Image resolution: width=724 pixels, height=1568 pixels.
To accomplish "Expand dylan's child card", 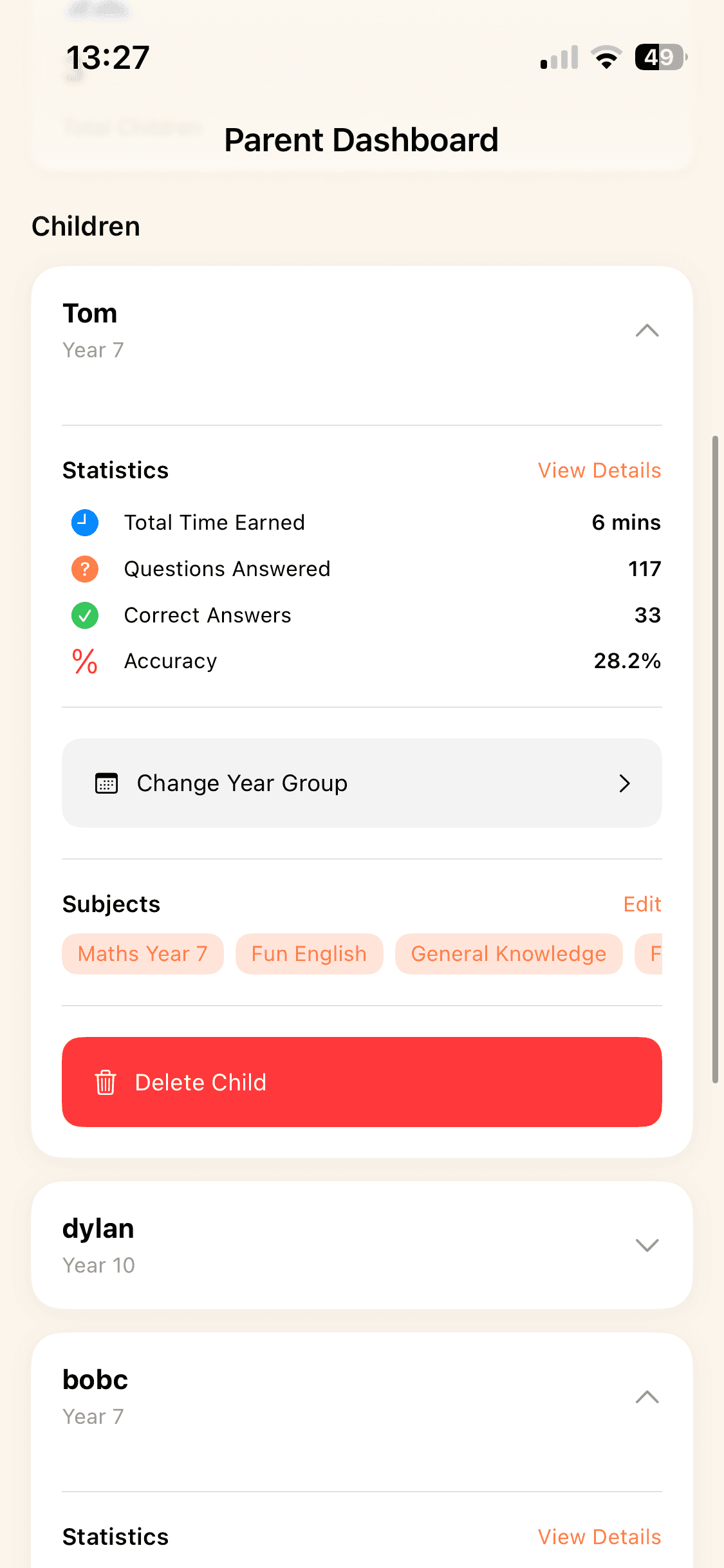I will pyautogui.click(x=647, y=1244).
